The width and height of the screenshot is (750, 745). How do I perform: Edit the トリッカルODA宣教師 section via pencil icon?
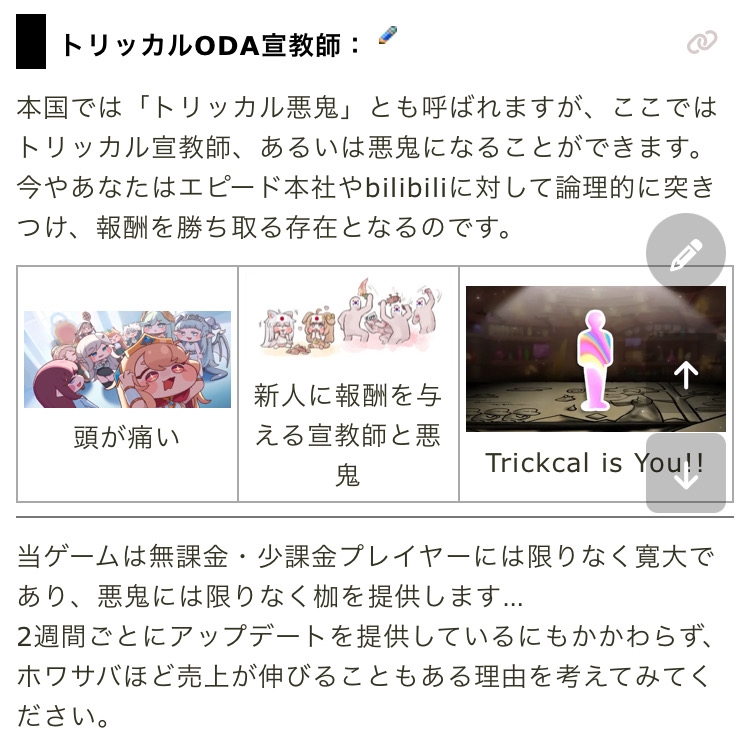pyautogui.click(x=388, y=36)
